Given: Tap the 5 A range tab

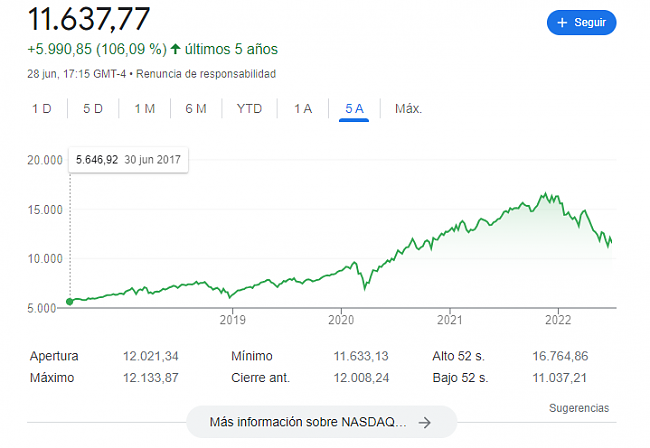Looking at the screenshot, I should (x=355, y=108).
